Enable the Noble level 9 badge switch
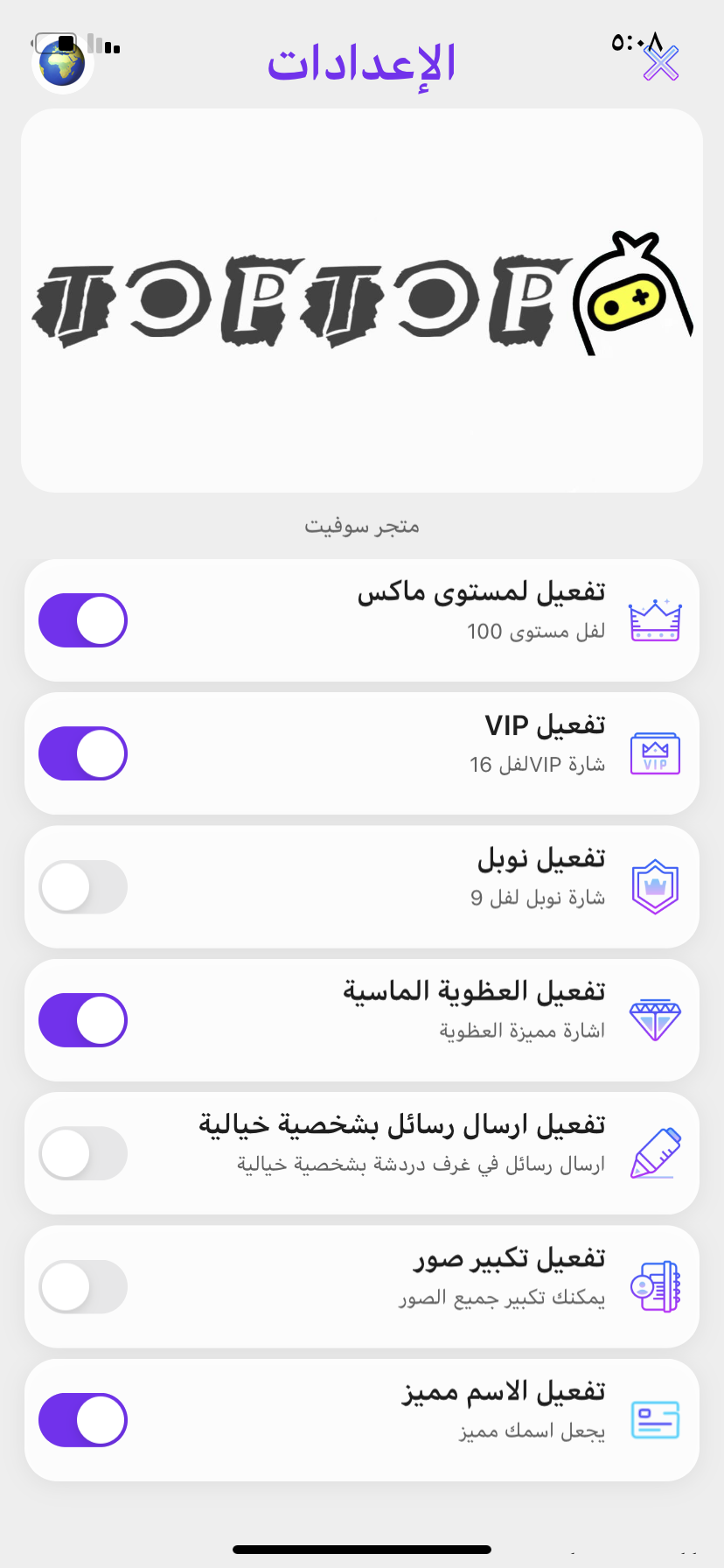Screen dimensions: 724x1568 click(x=83, y=887)
